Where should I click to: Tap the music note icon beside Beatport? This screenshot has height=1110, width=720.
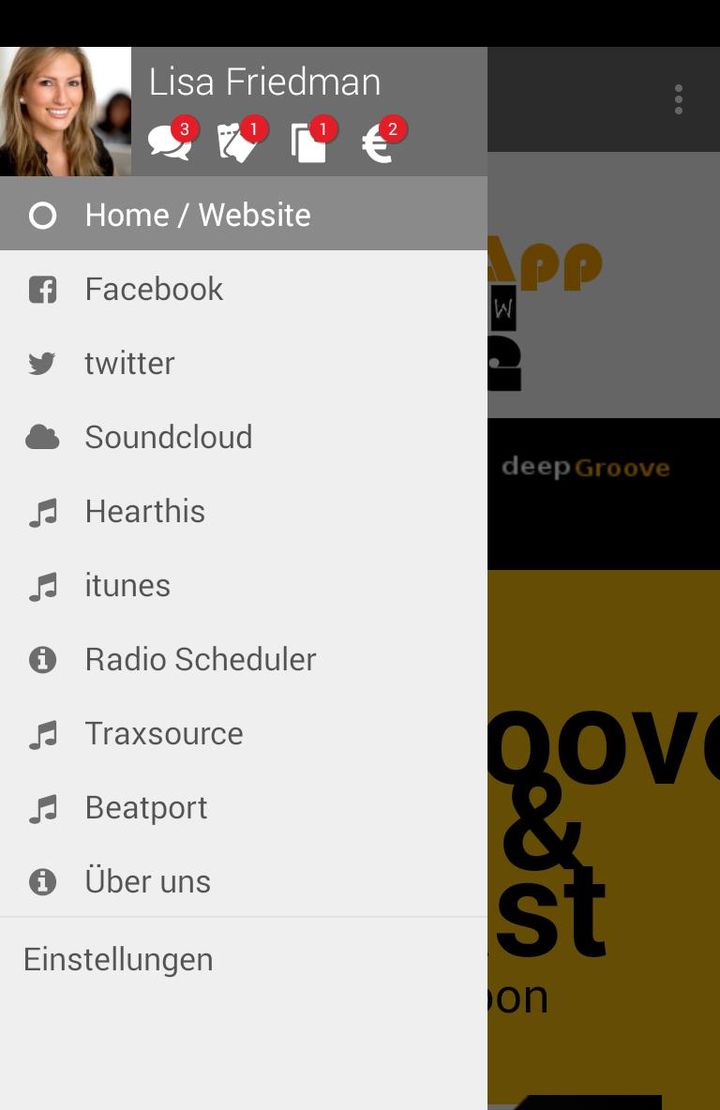[42, 807]
